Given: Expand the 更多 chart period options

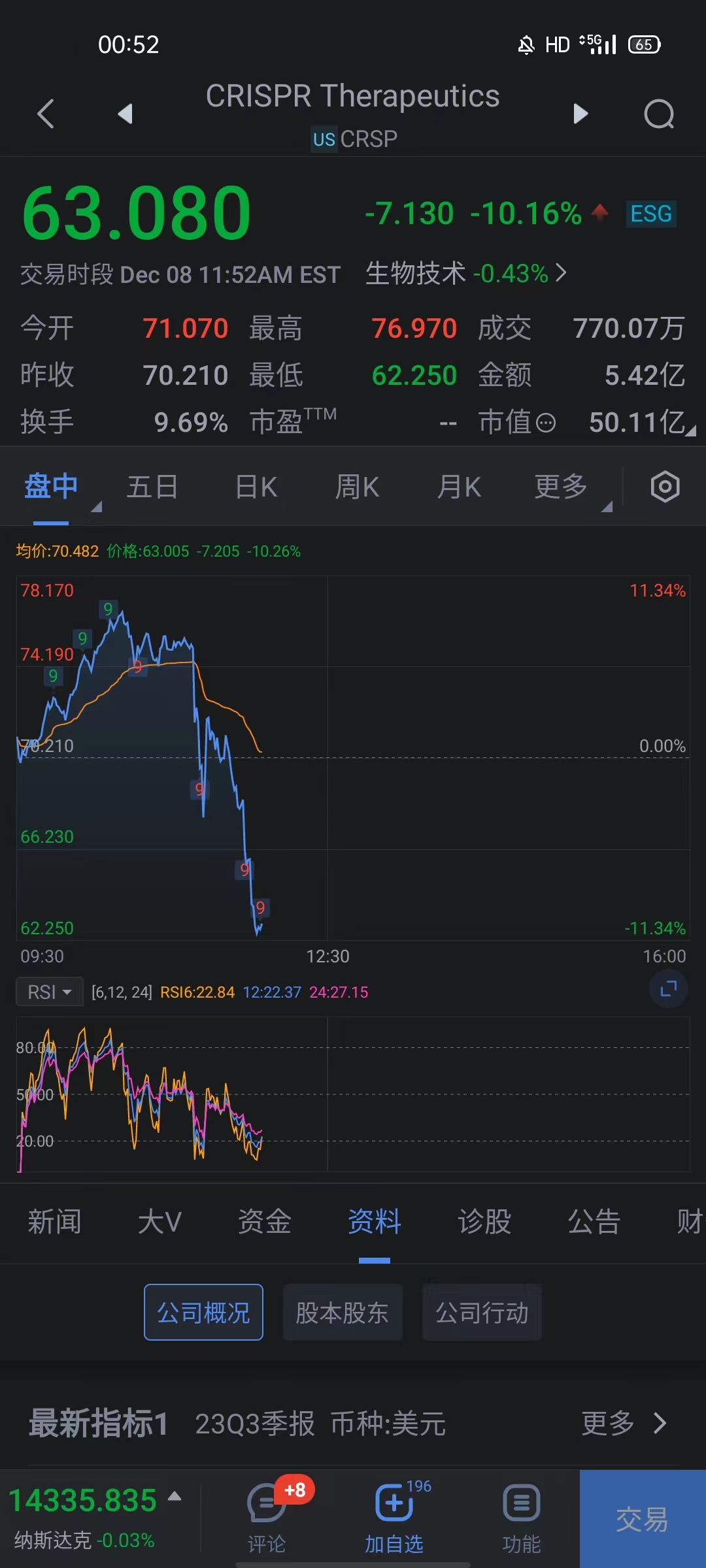Looking at the screenshot, I should click(x=562, y=487).
